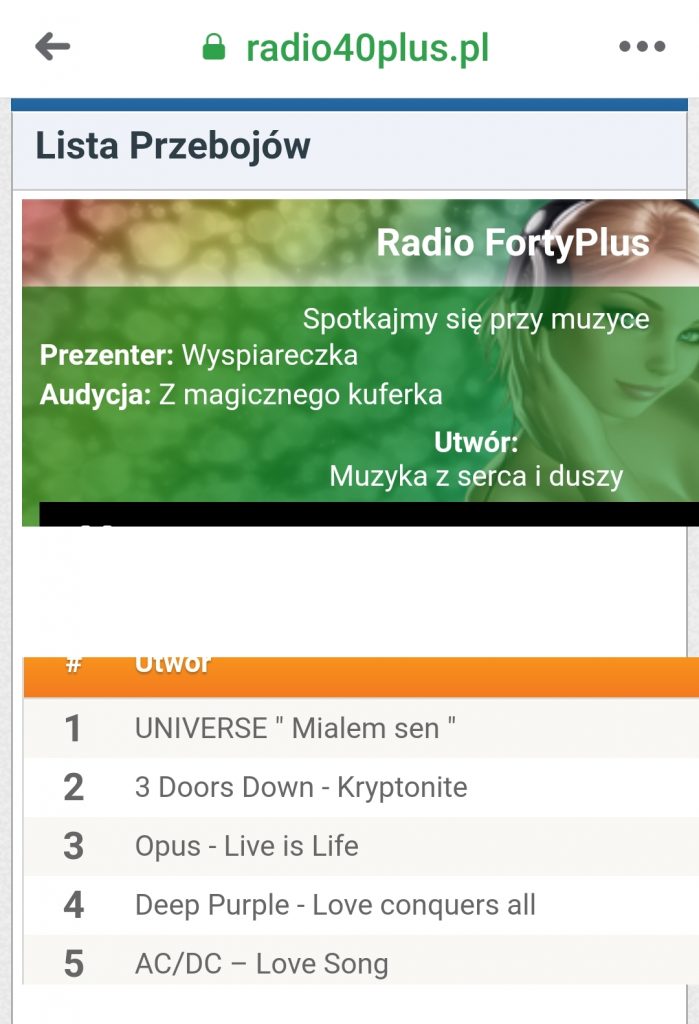Go back using the browser arrow

point(52,46)
